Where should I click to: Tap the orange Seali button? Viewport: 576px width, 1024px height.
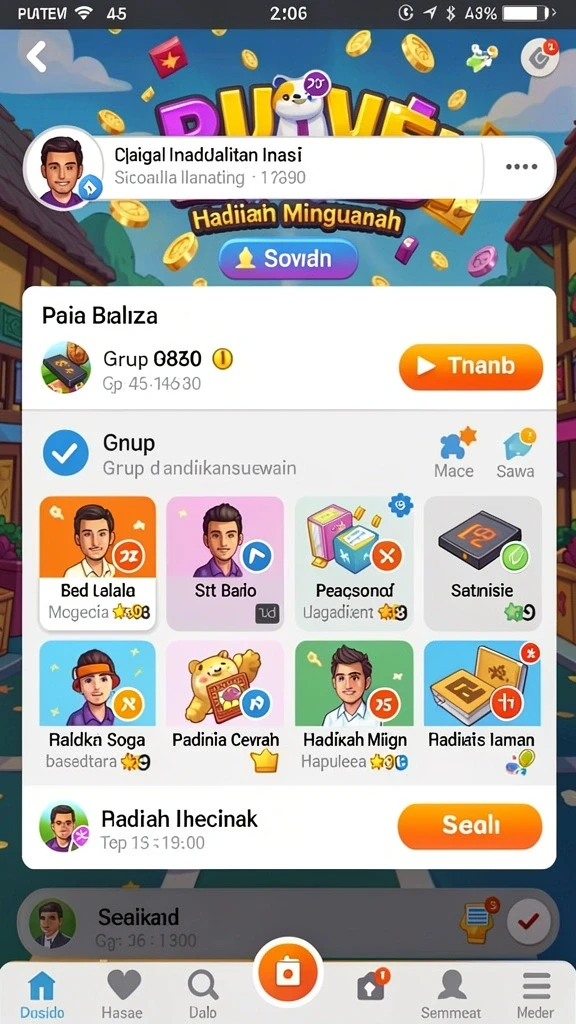[470, 826]
